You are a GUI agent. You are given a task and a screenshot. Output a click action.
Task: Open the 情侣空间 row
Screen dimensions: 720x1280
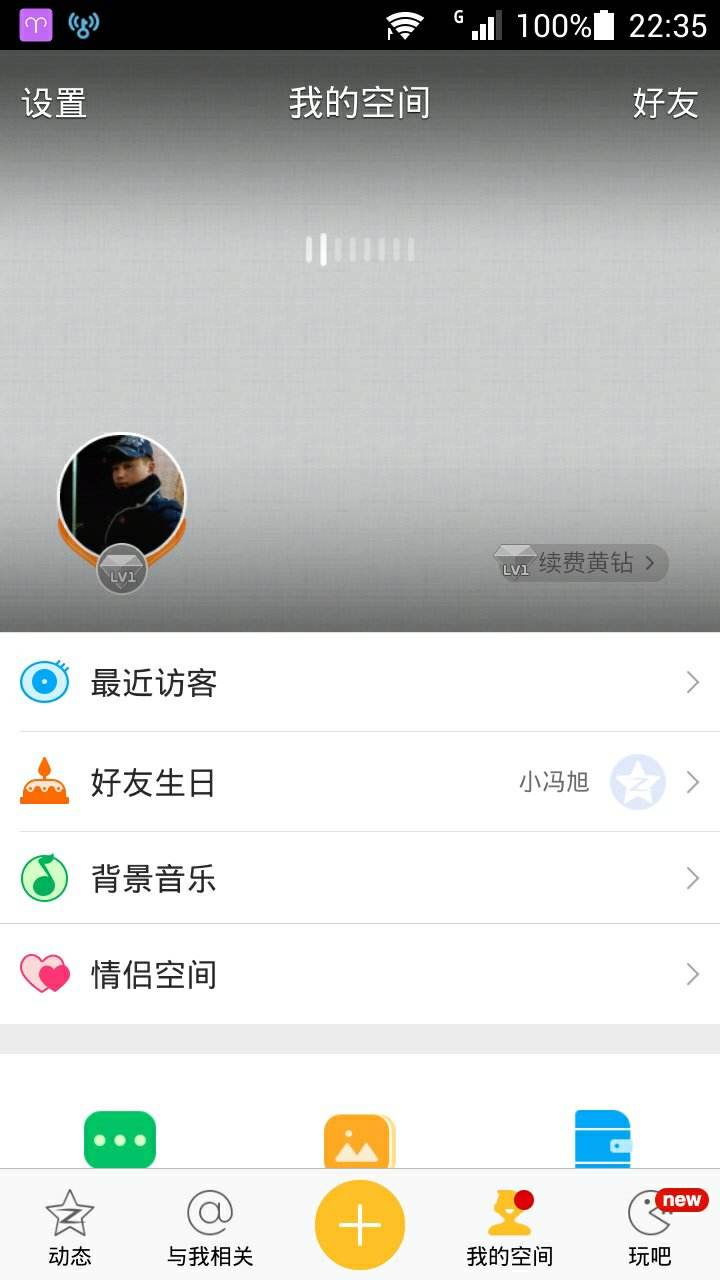[360, 974]
